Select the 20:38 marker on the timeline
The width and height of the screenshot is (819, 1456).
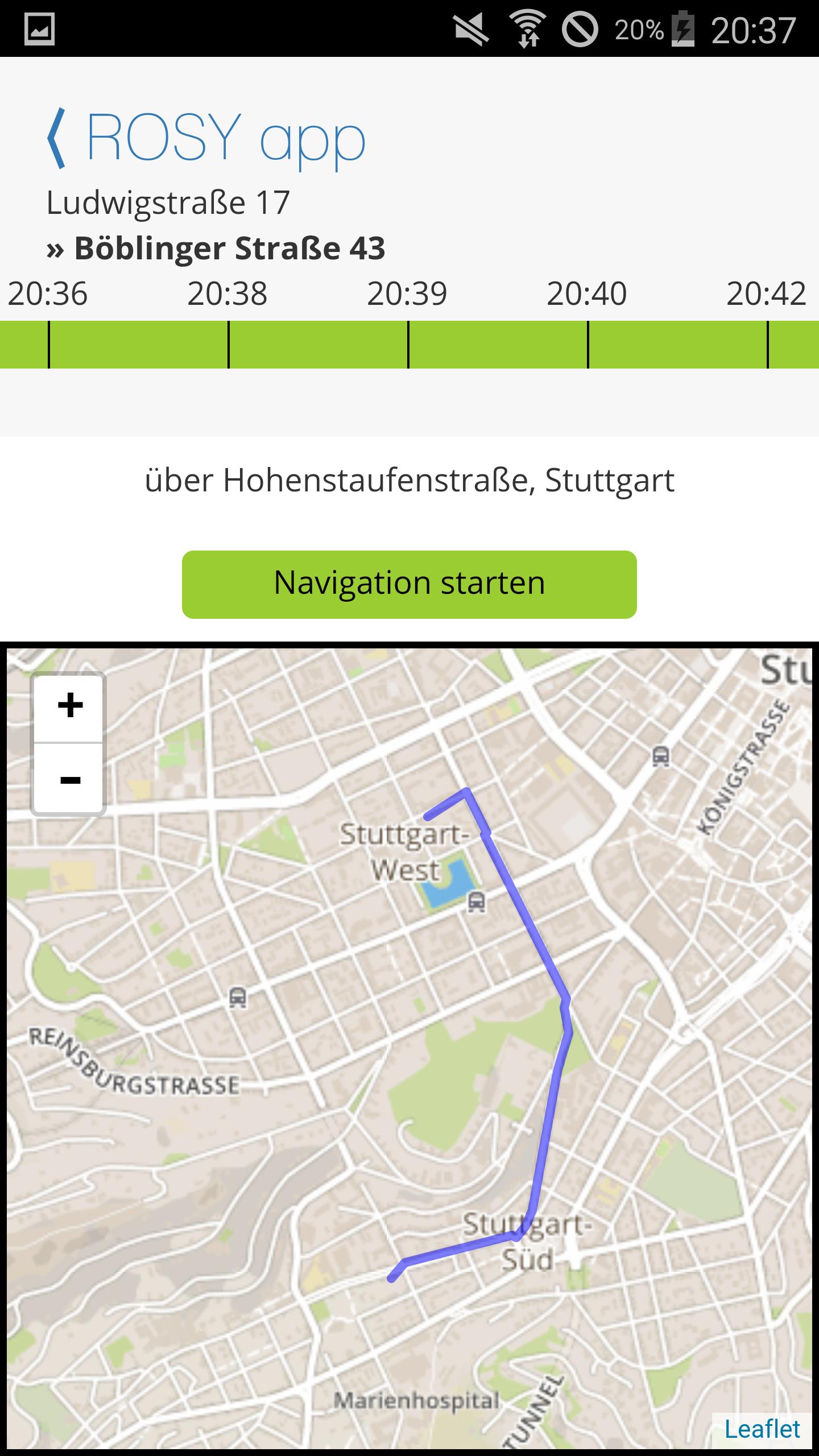click(x=227, y=293)
